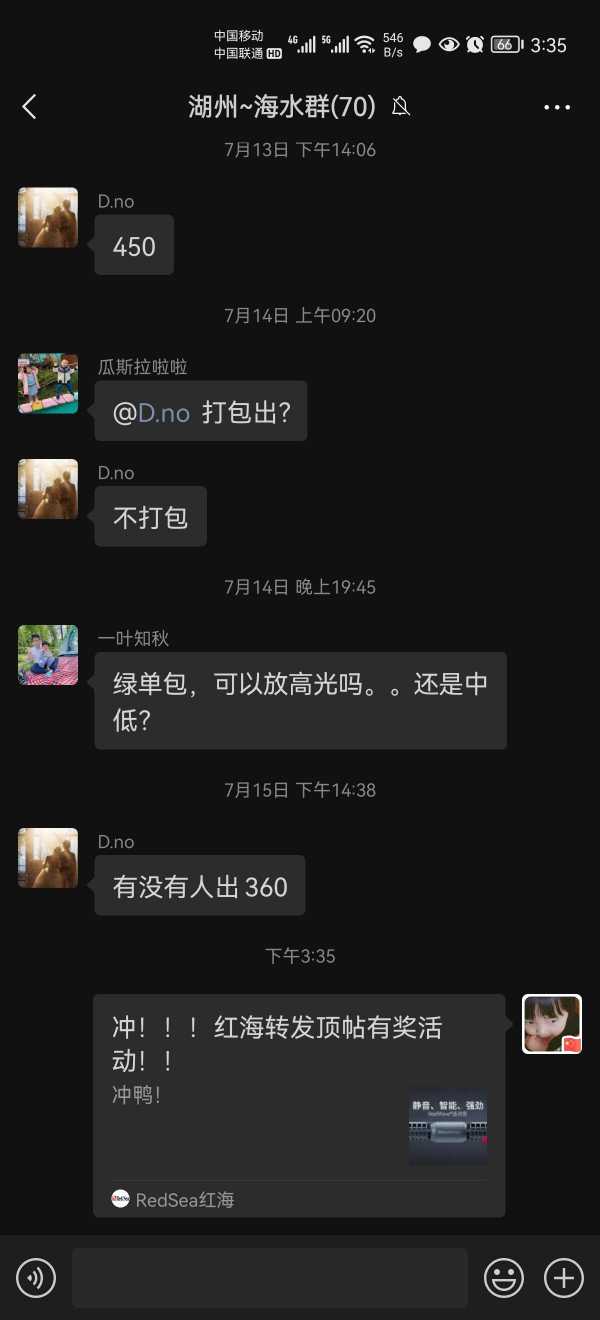Tap the message input field
This screenshot has width=600, height=1320.
point(269,1277)
